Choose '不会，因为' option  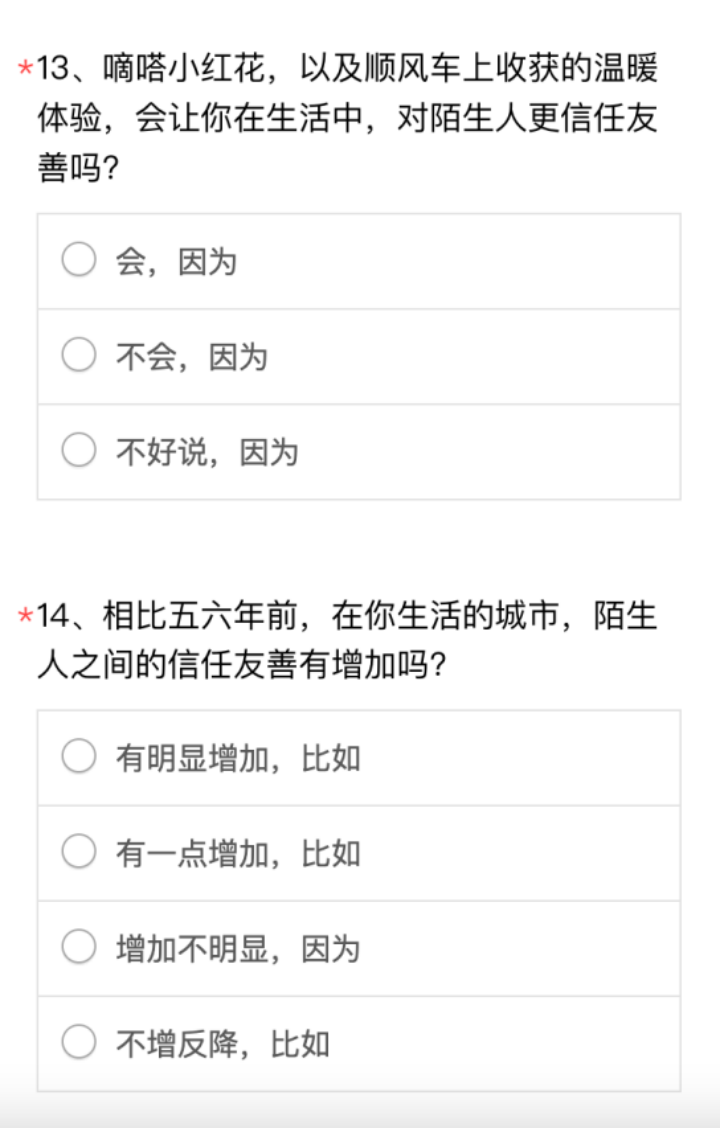point(79,355)
